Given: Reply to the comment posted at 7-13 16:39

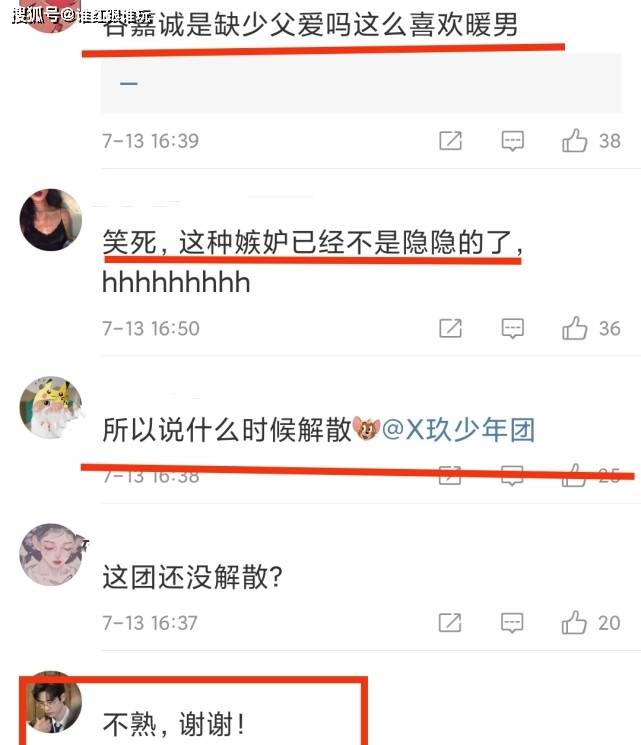Looking at the screenshot, I should (x=512, y=141).
